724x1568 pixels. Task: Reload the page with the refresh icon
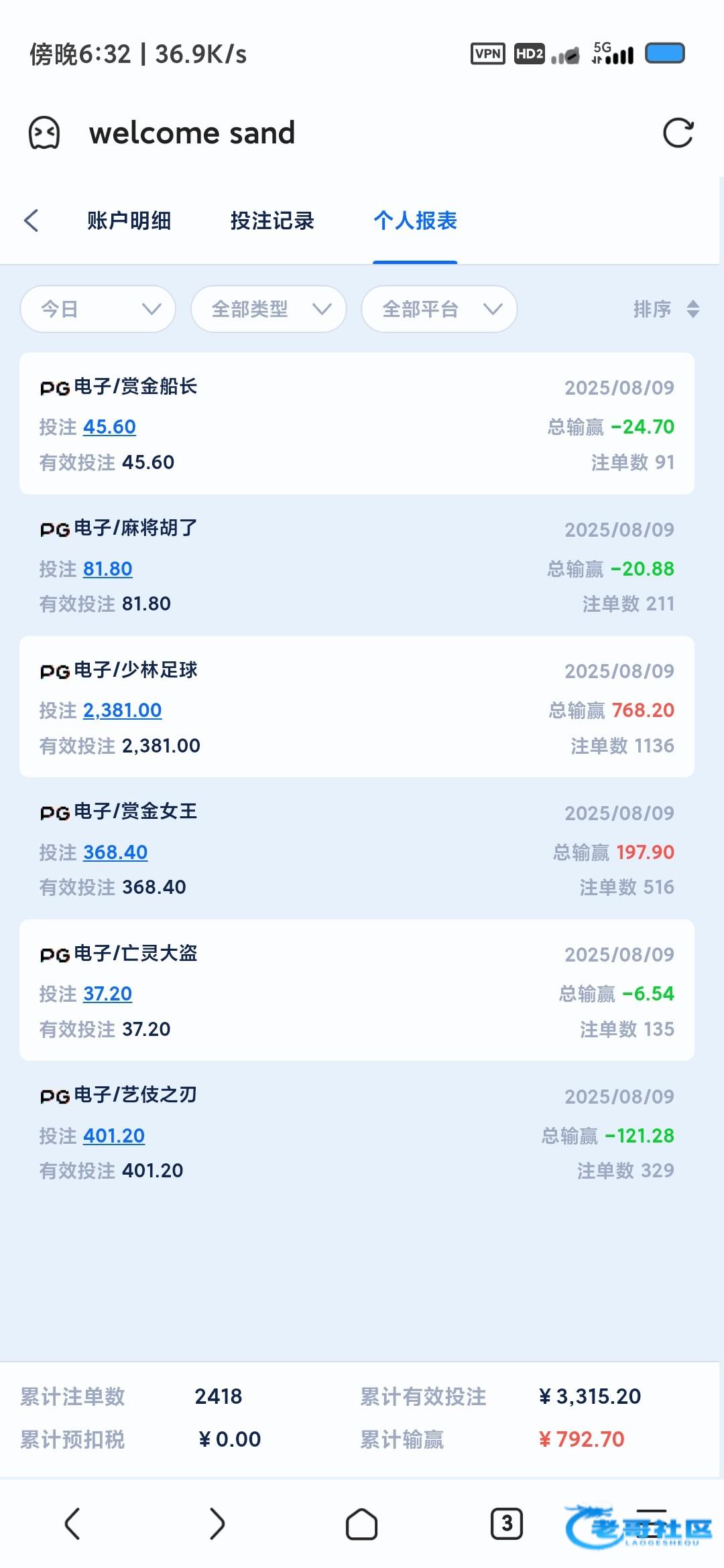click(x=678, y=133)
